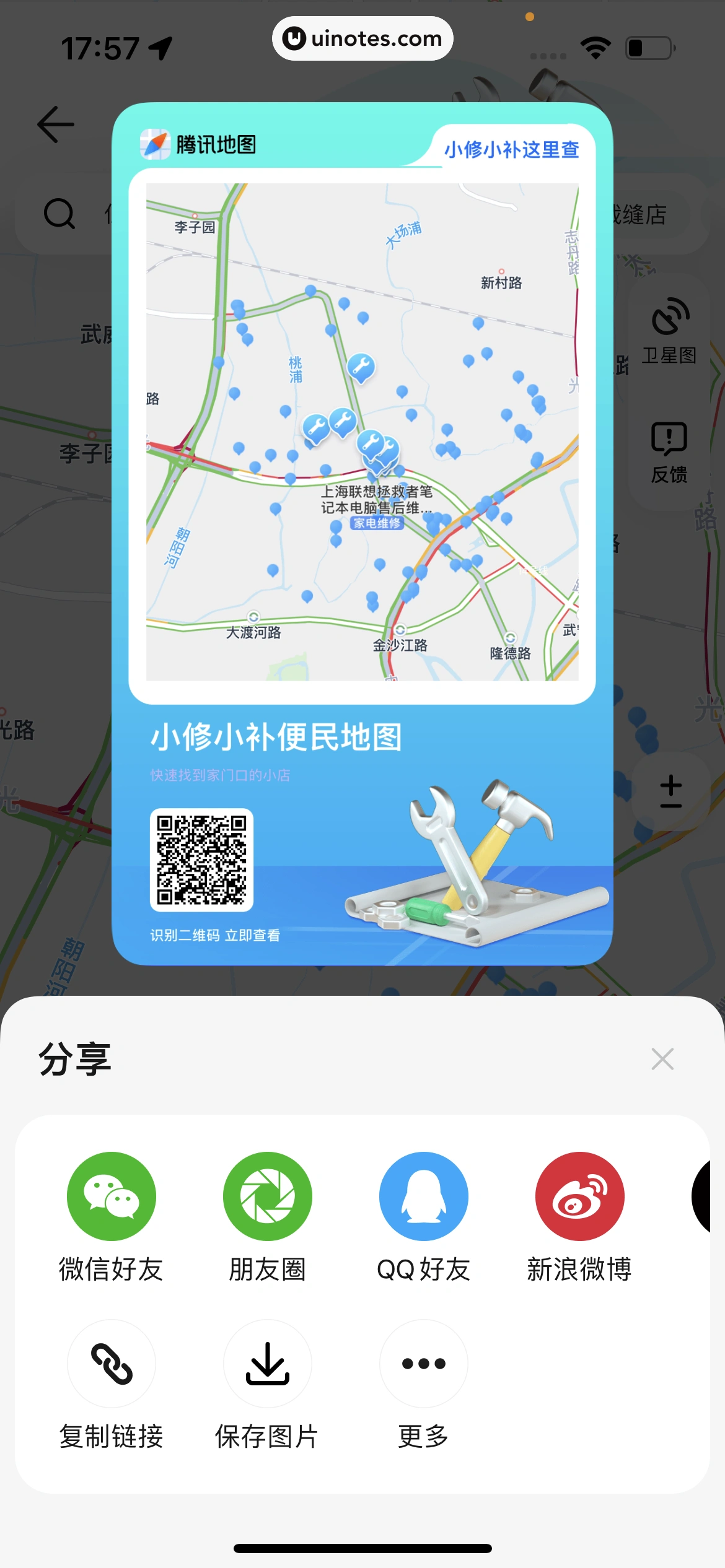This screenshot has height=1568, width=725.
Task: Open more share options (更多)
Action: (x=424, y=1364)
